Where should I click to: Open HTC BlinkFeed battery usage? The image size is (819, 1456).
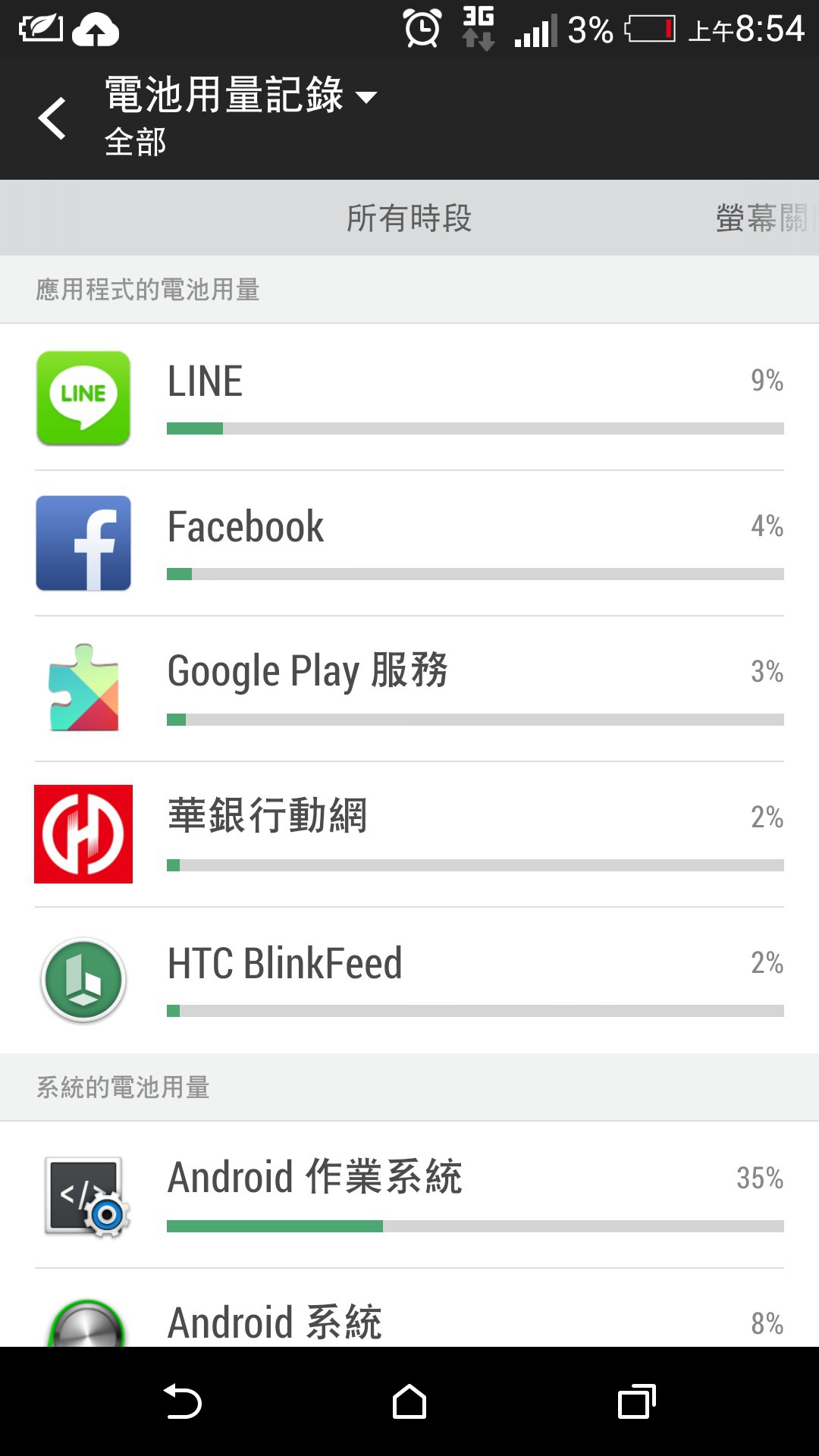click(x=409, y=980)
